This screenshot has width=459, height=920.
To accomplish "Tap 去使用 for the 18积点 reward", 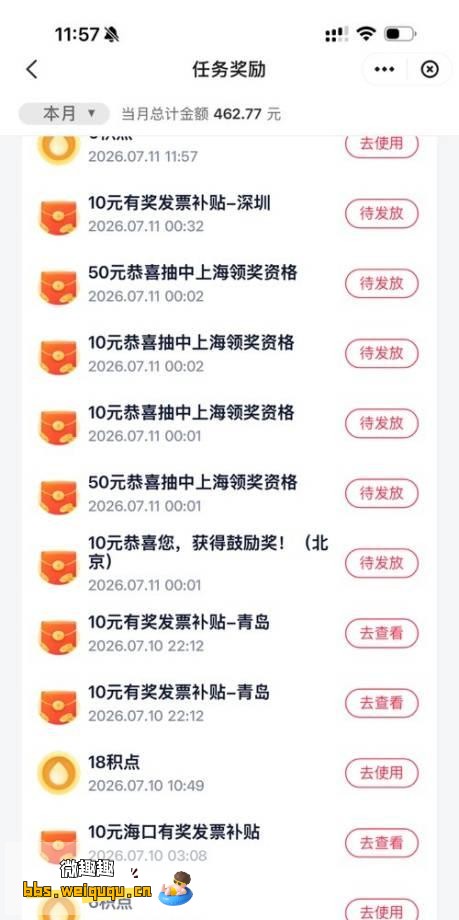I will click(382, 773).
